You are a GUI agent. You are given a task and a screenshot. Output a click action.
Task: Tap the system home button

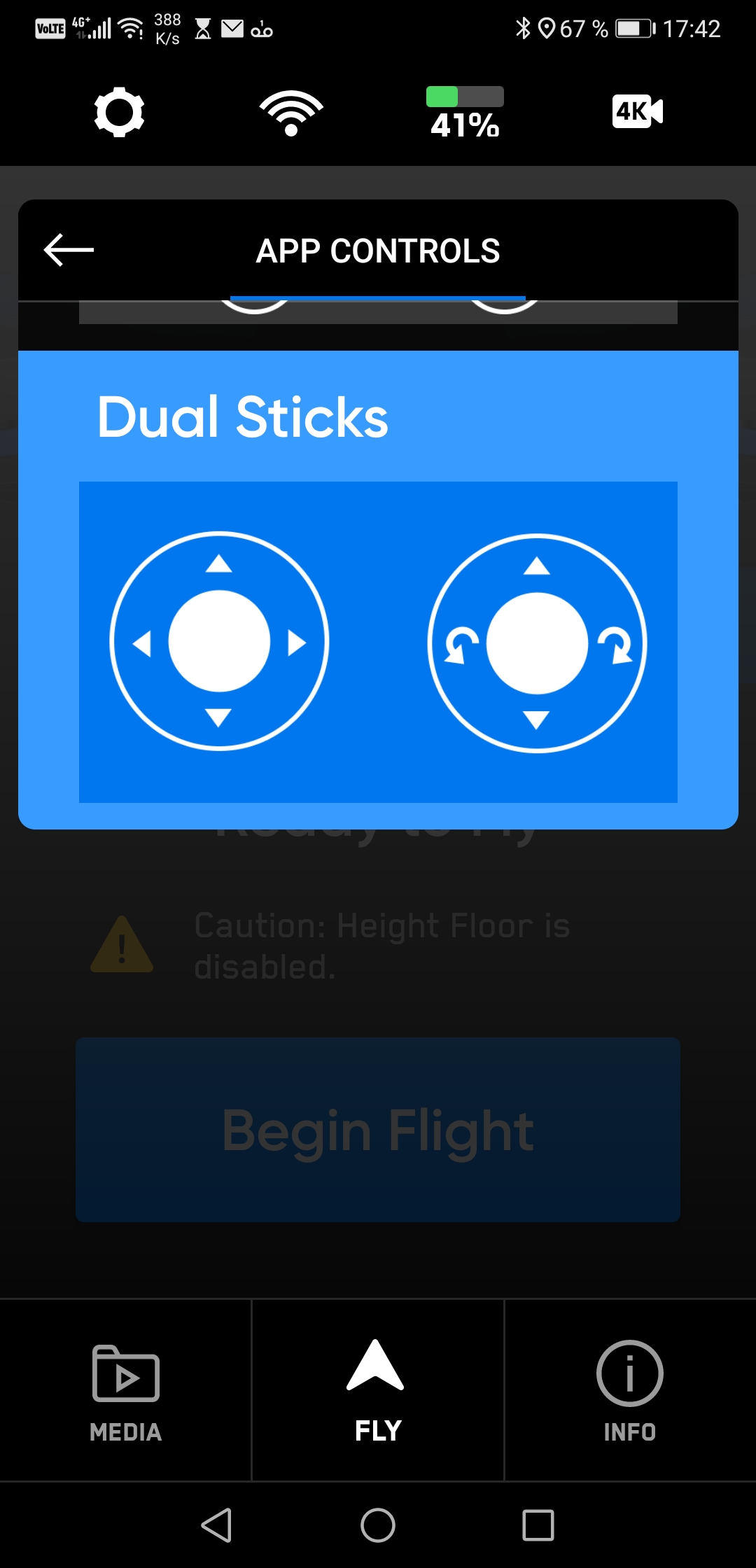click(x=378, y=1525)
